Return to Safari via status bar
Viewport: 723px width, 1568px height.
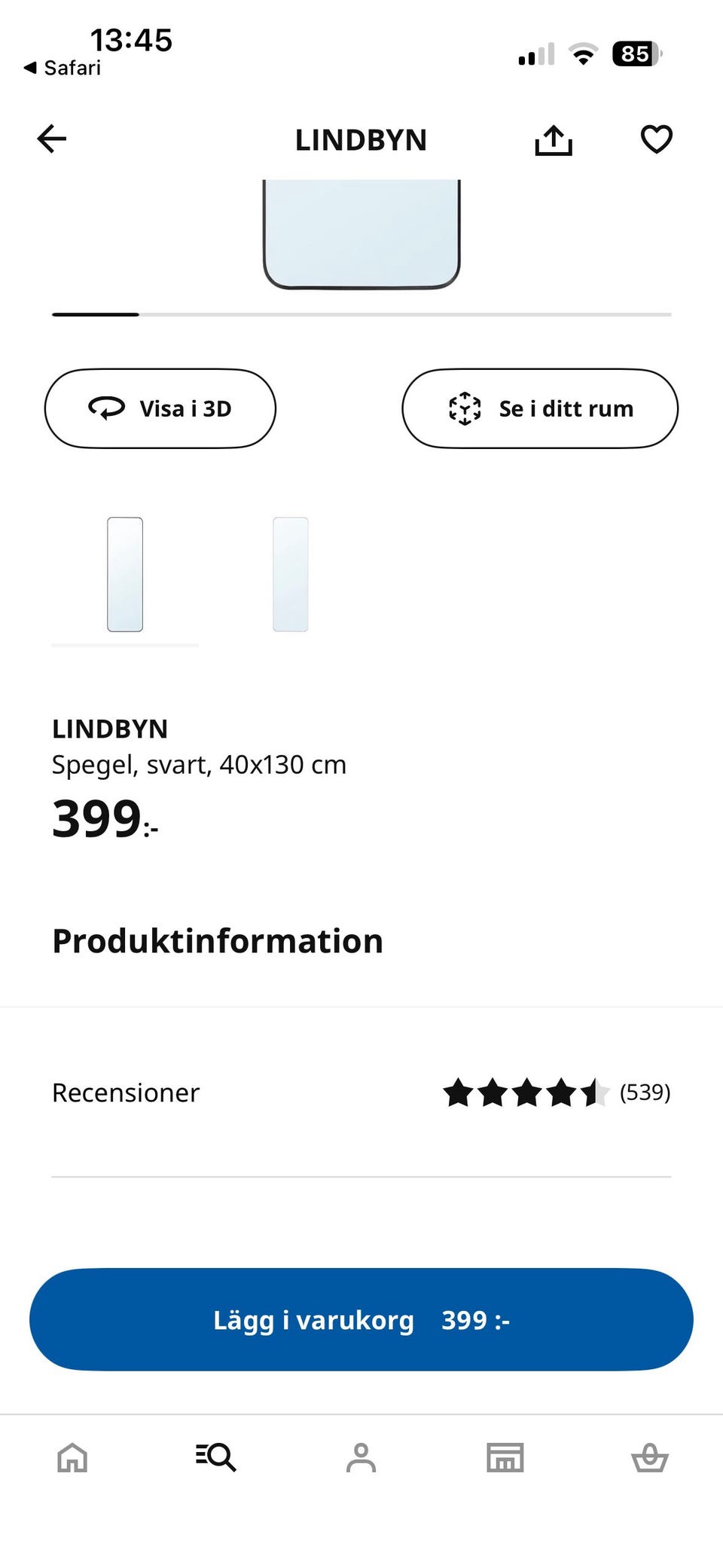63,68
